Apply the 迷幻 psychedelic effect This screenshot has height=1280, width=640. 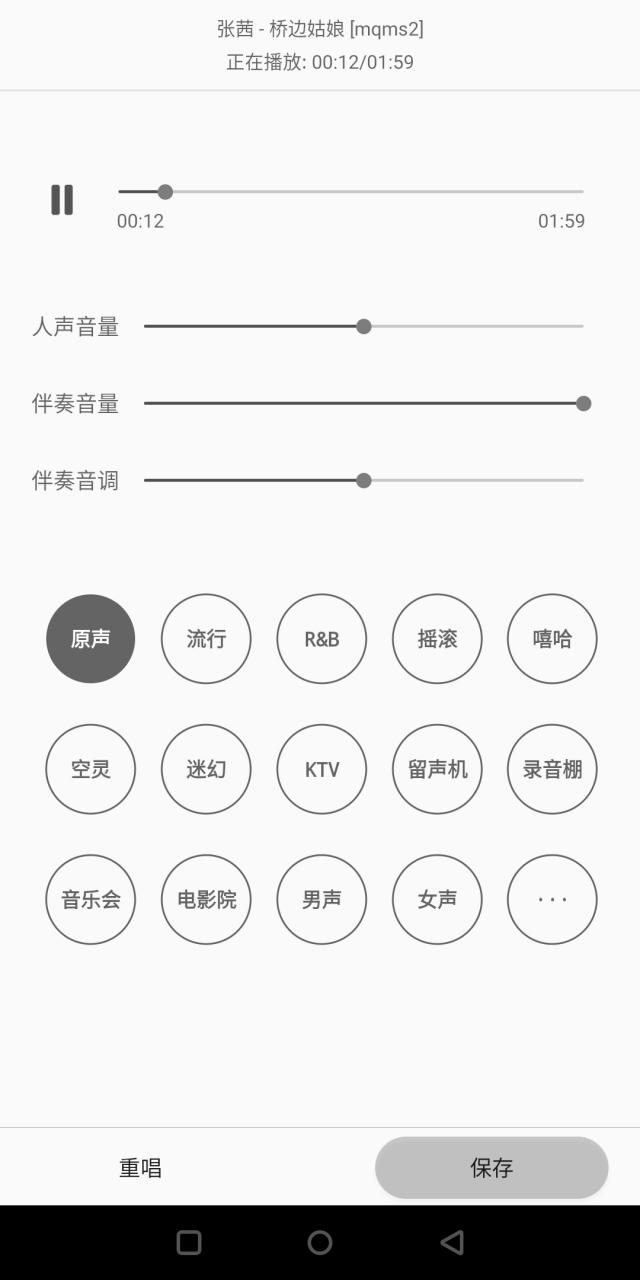point(206,769)
